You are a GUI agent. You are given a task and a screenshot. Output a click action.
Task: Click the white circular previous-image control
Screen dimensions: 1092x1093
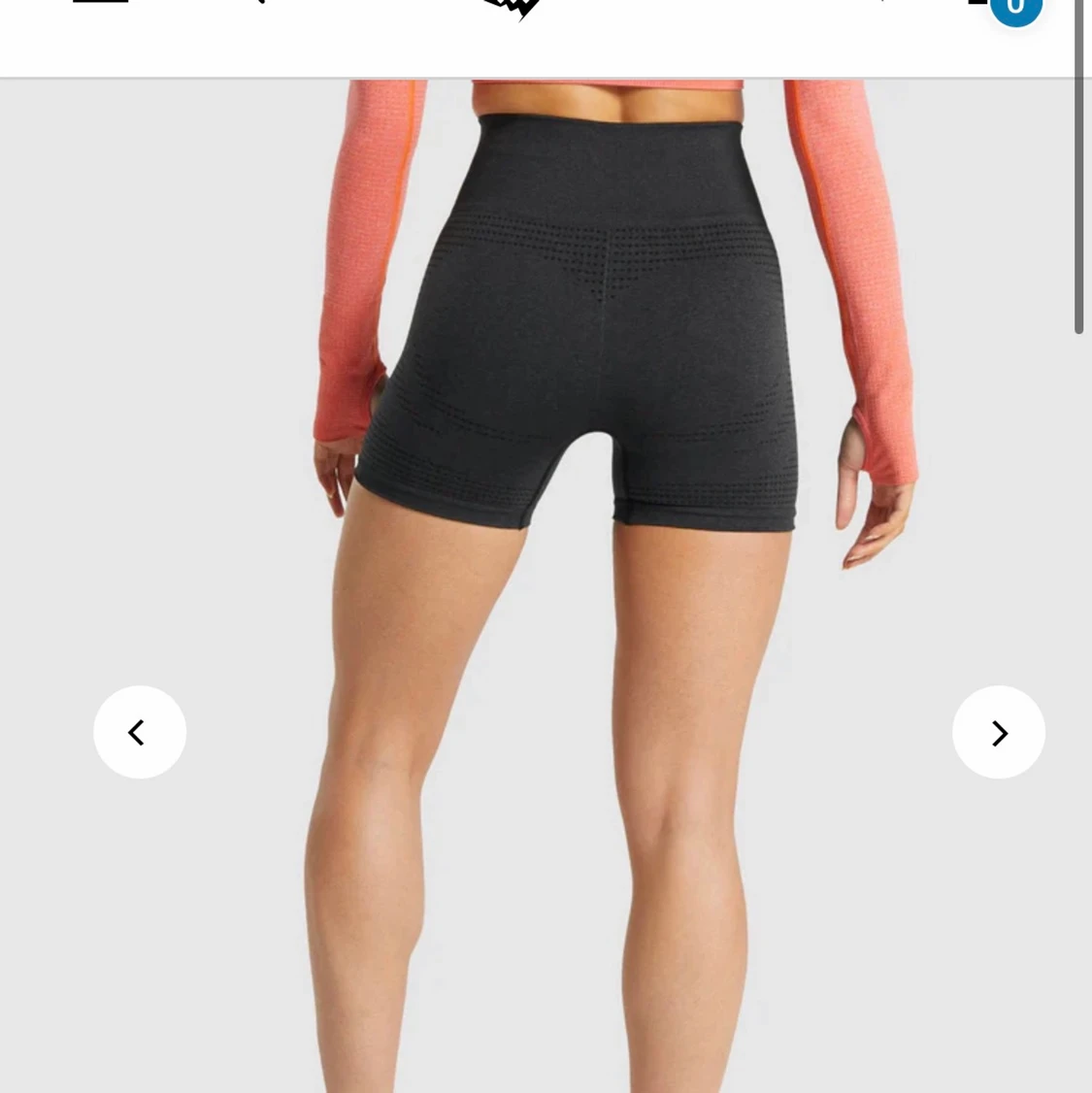[x=139, y=732]
